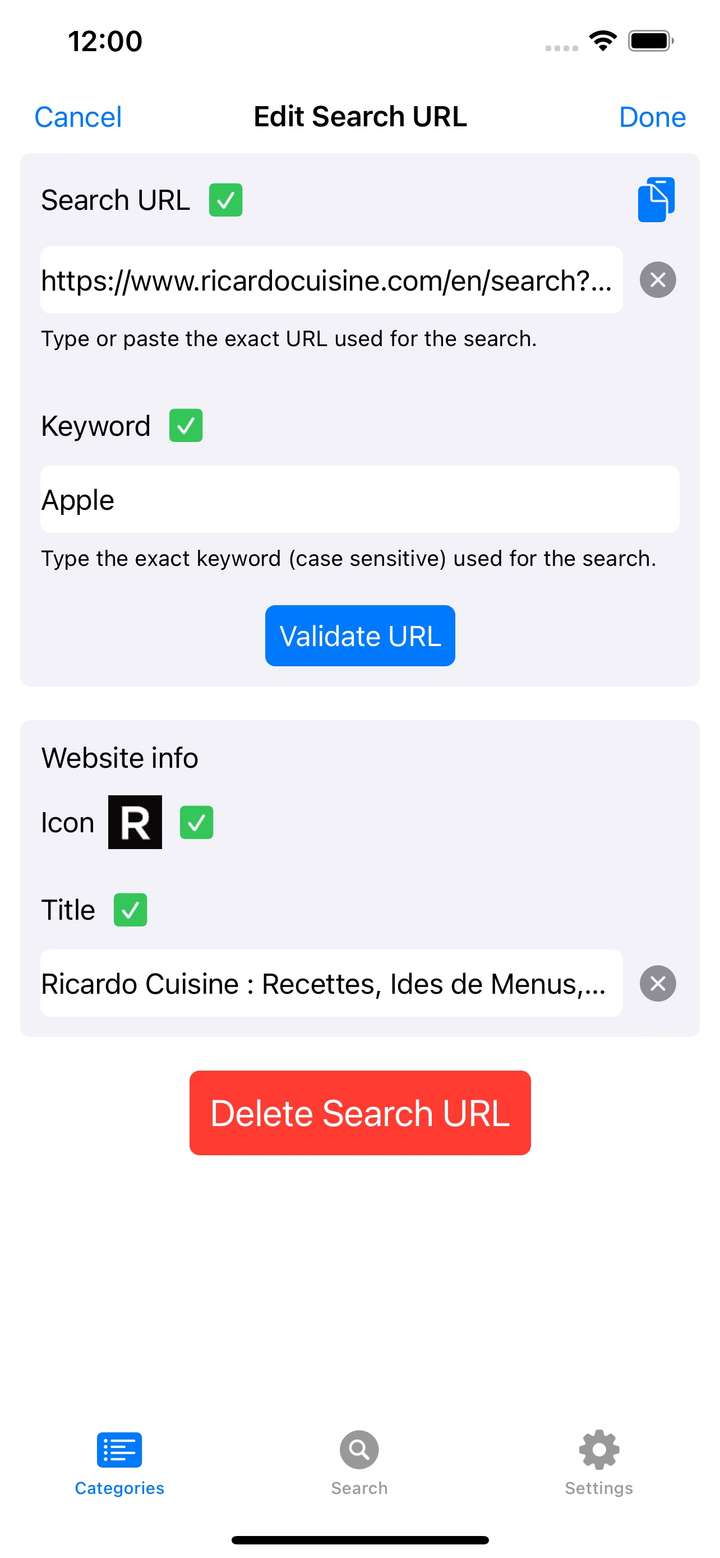720x1558 pixels.
Task: Edit the website Title field
Action: (330, 983)
